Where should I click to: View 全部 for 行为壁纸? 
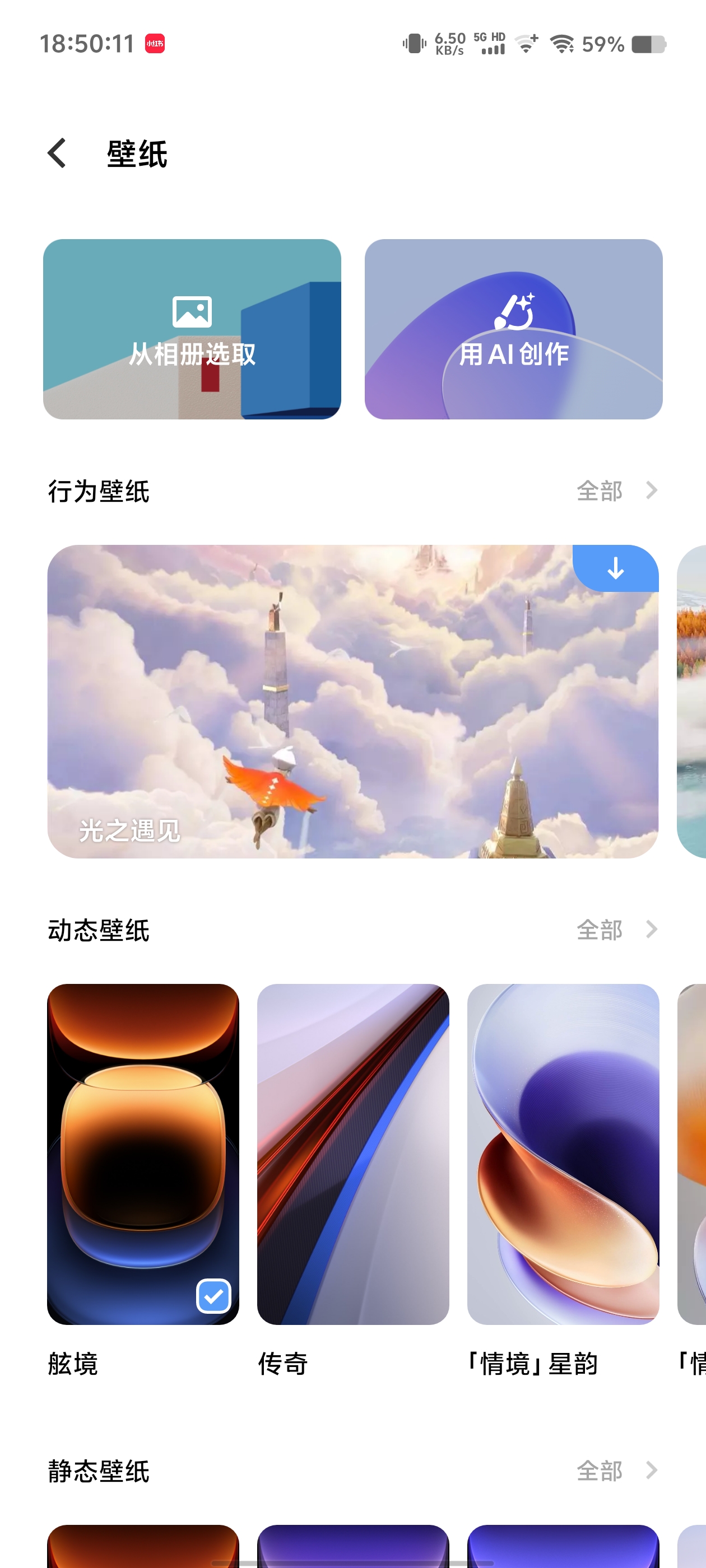click(x=616, y=491)
